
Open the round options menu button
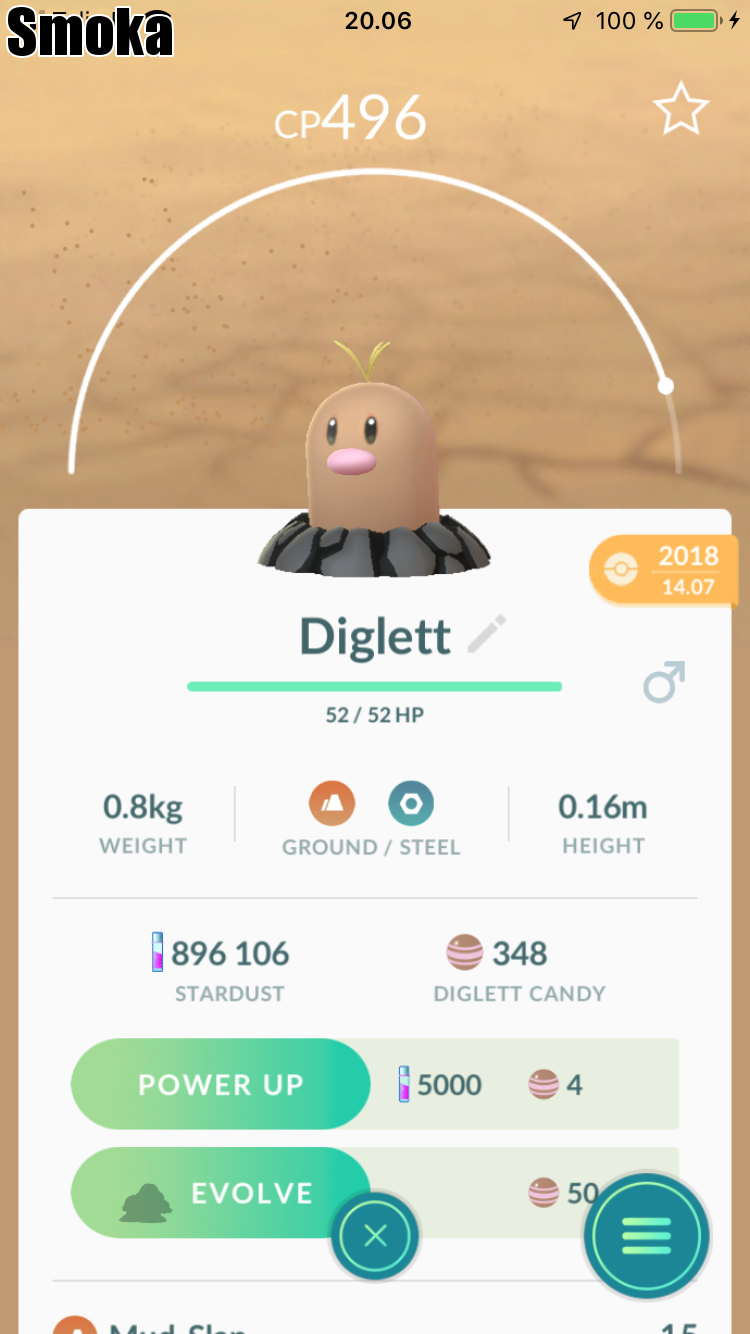647,1237
